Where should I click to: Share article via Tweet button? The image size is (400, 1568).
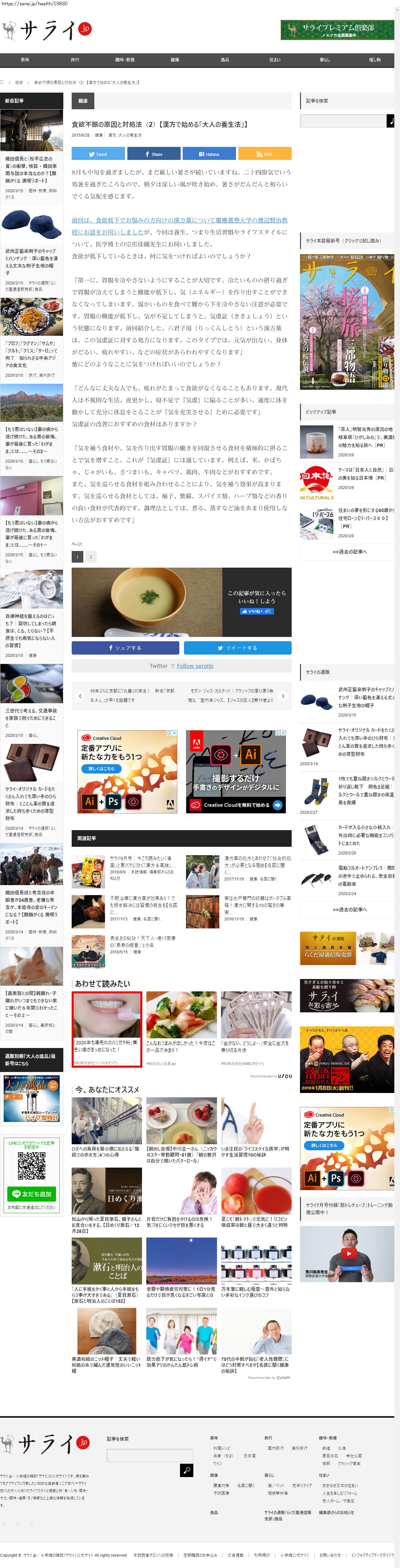tap(98, 154)
